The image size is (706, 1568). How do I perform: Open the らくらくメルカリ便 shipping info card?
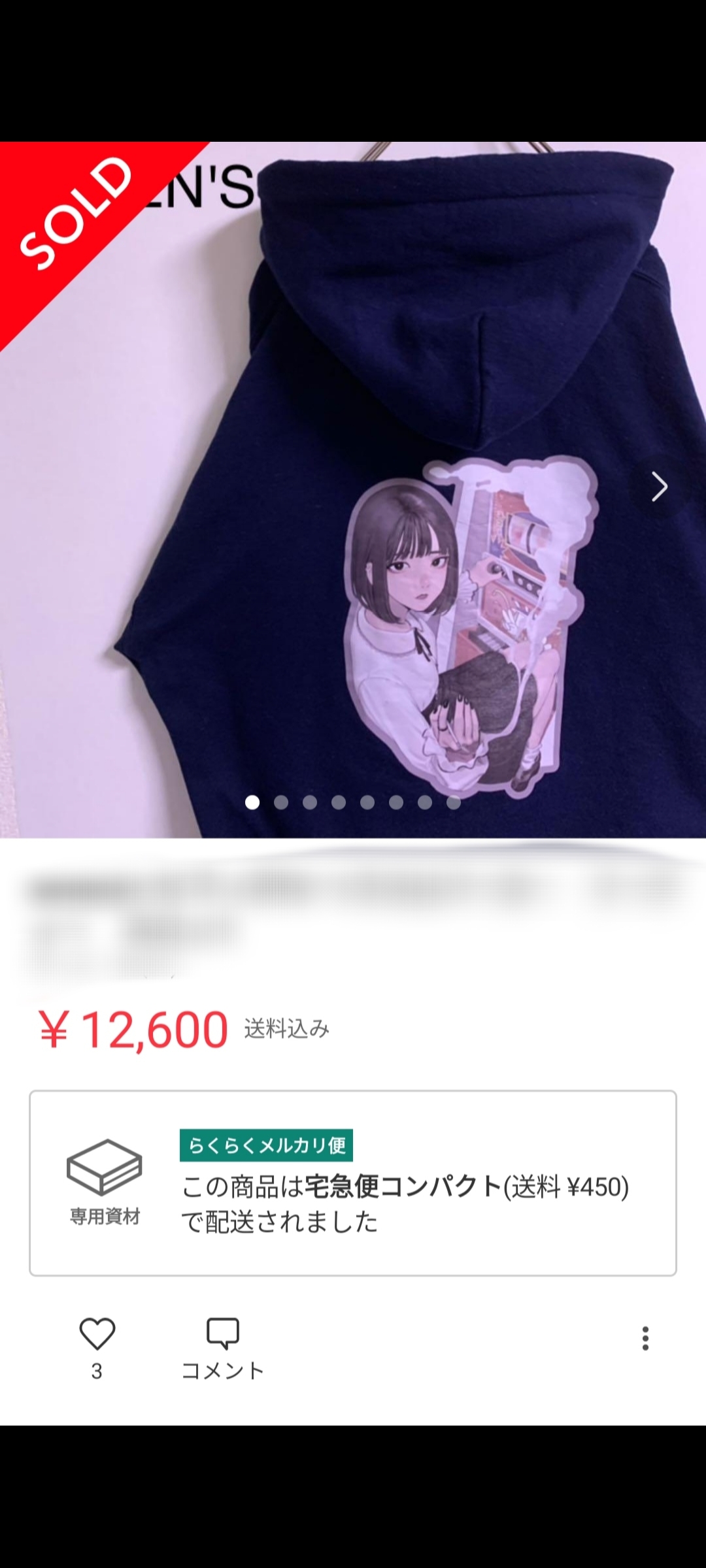click(x=353, y=1183)
